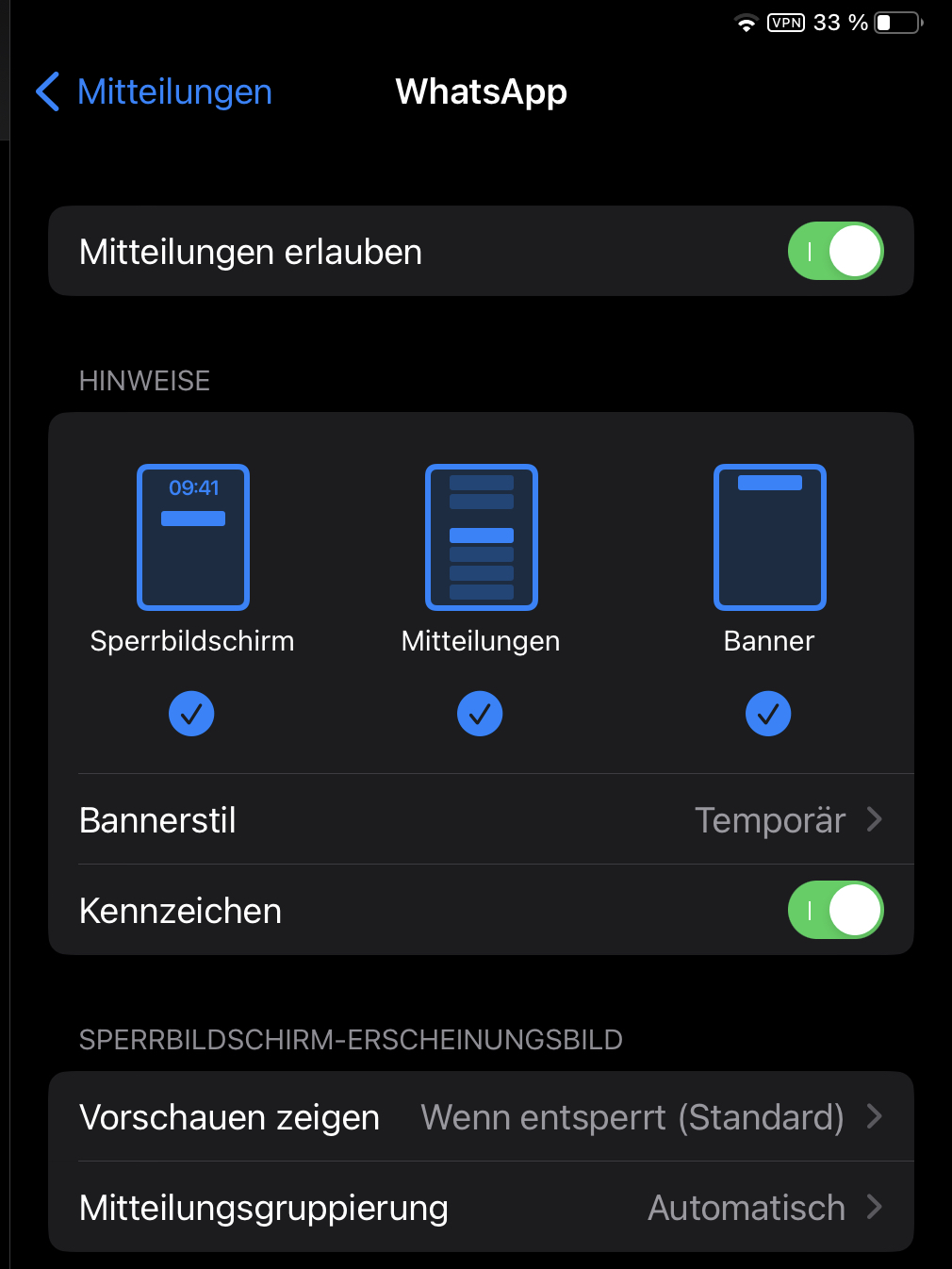Open Mitteilungsgruppierung settings

click(x=481, y=1207)
